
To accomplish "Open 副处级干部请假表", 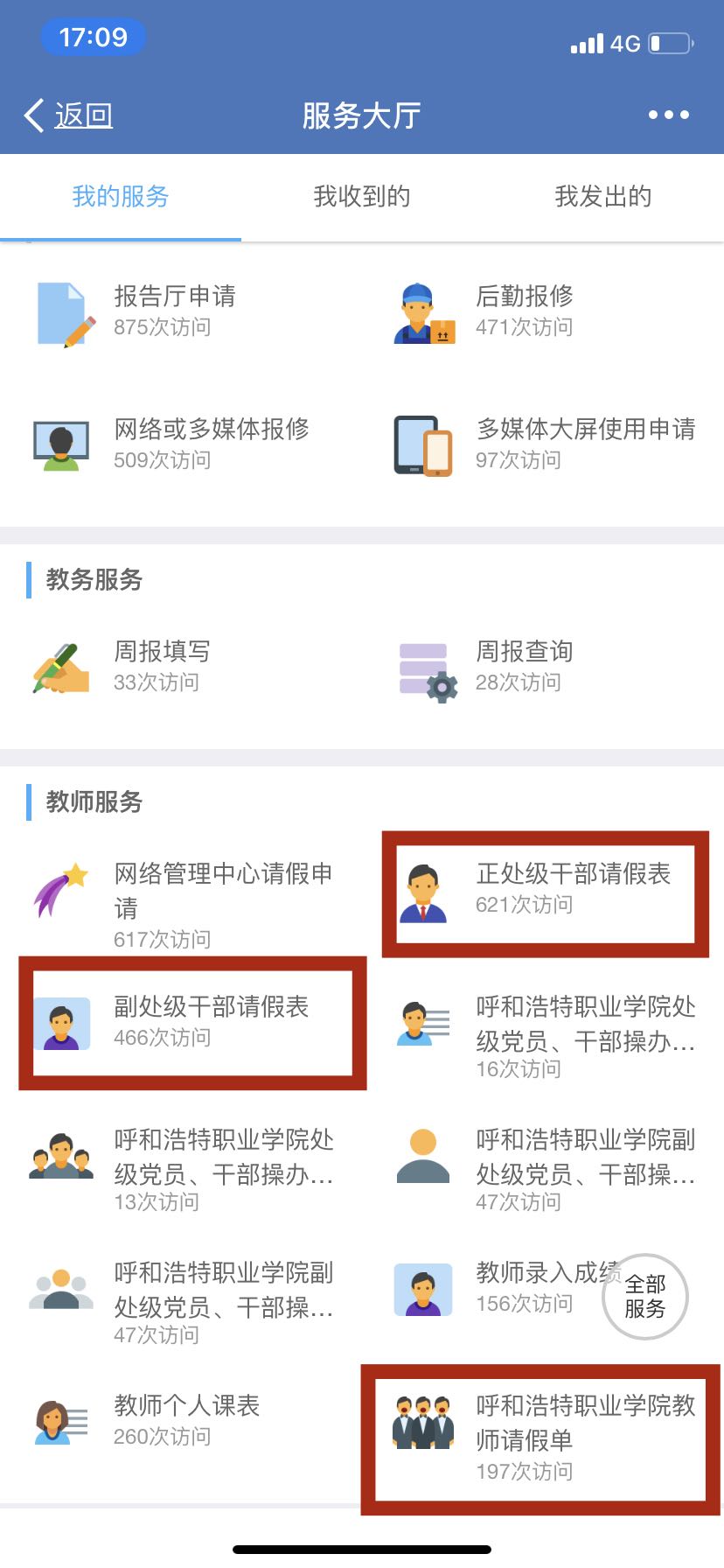I will [211, 1020].
